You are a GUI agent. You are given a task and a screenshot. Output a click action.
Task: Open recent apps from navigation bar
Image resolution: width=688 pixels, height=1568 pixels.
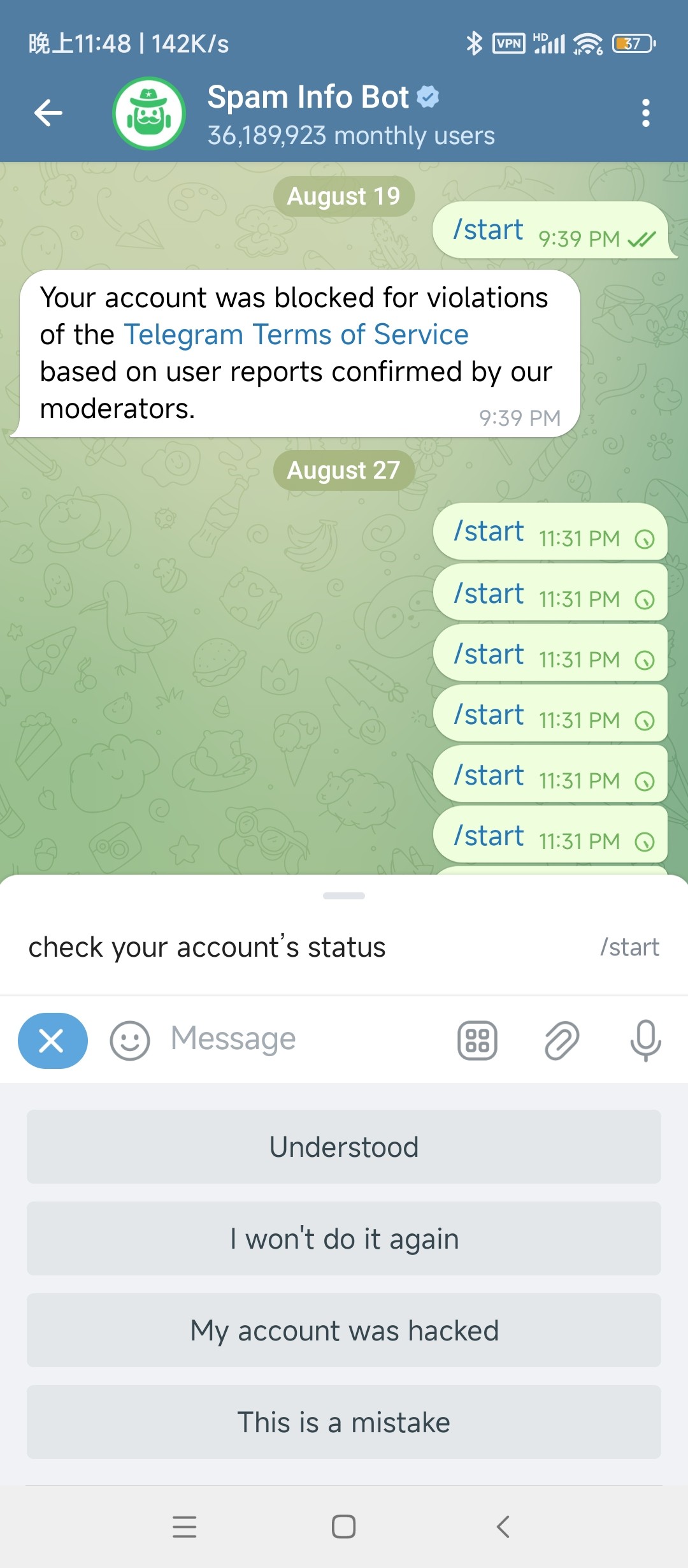click(184, 1527)
